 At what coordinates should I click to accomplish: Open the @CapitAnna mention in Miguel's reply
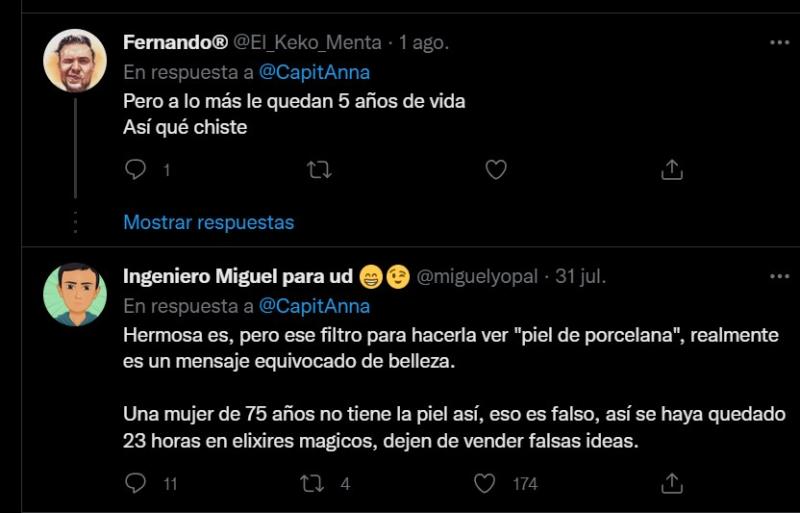pos(314,306)
